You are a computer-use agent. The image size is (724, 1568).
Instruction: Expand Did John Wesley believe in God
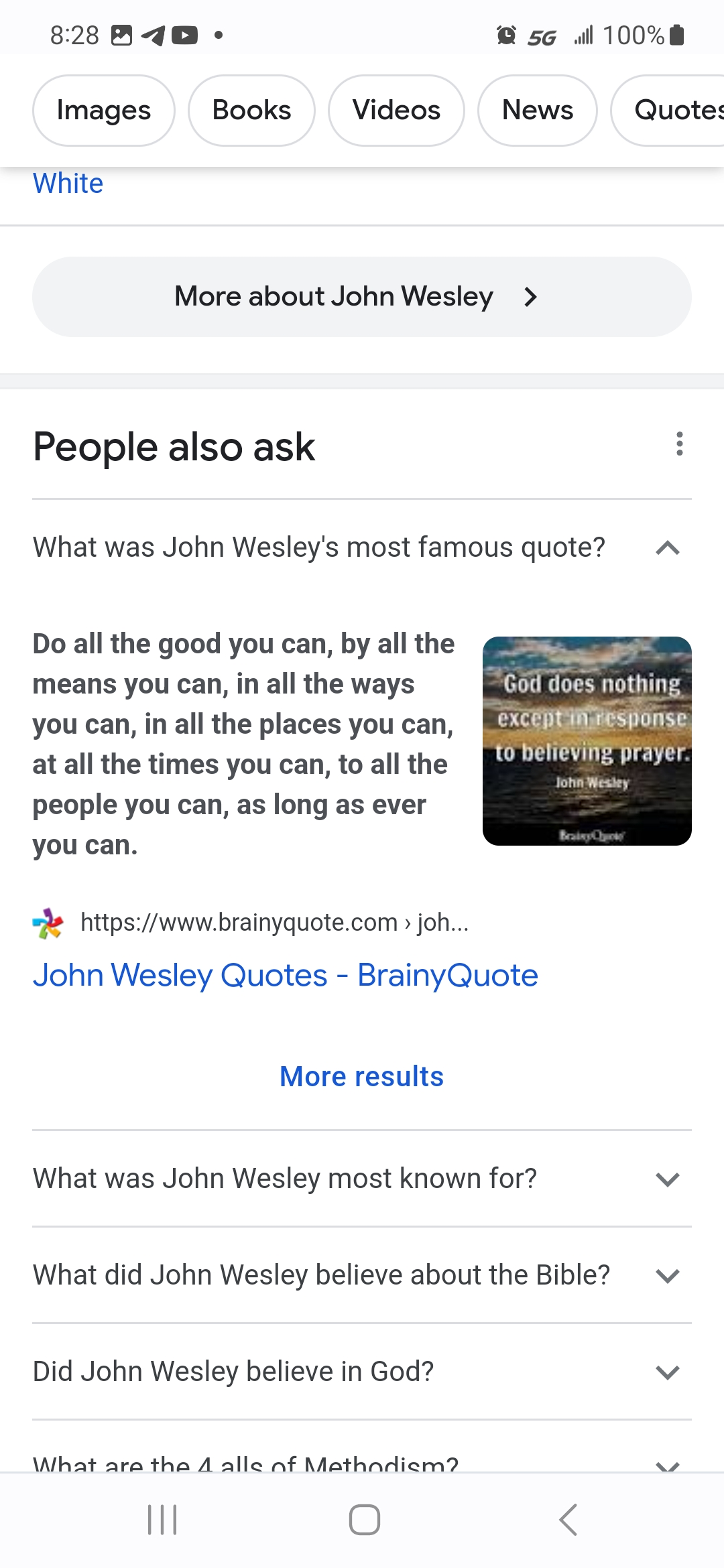tap(362, 1372)
